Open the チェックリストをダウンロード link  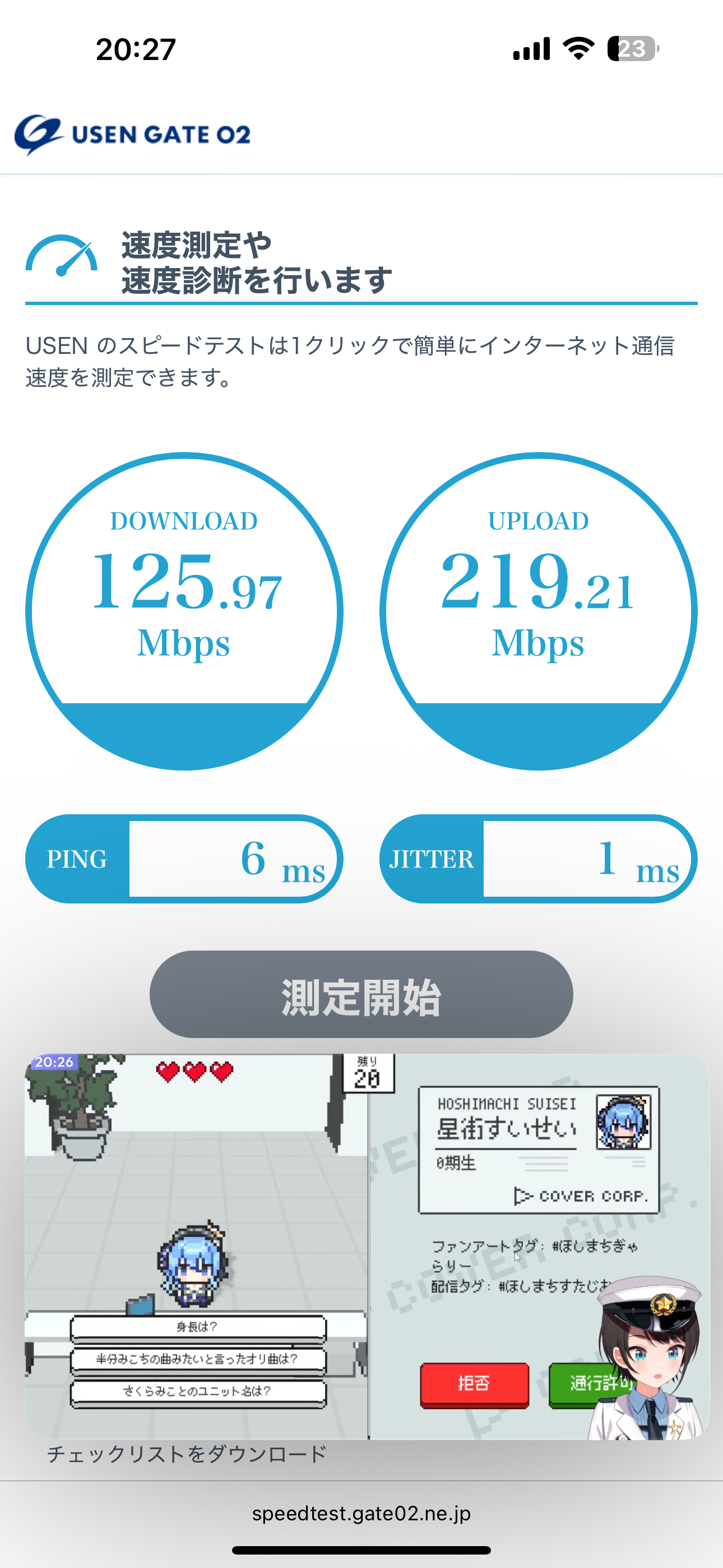tap(187, 1454)
